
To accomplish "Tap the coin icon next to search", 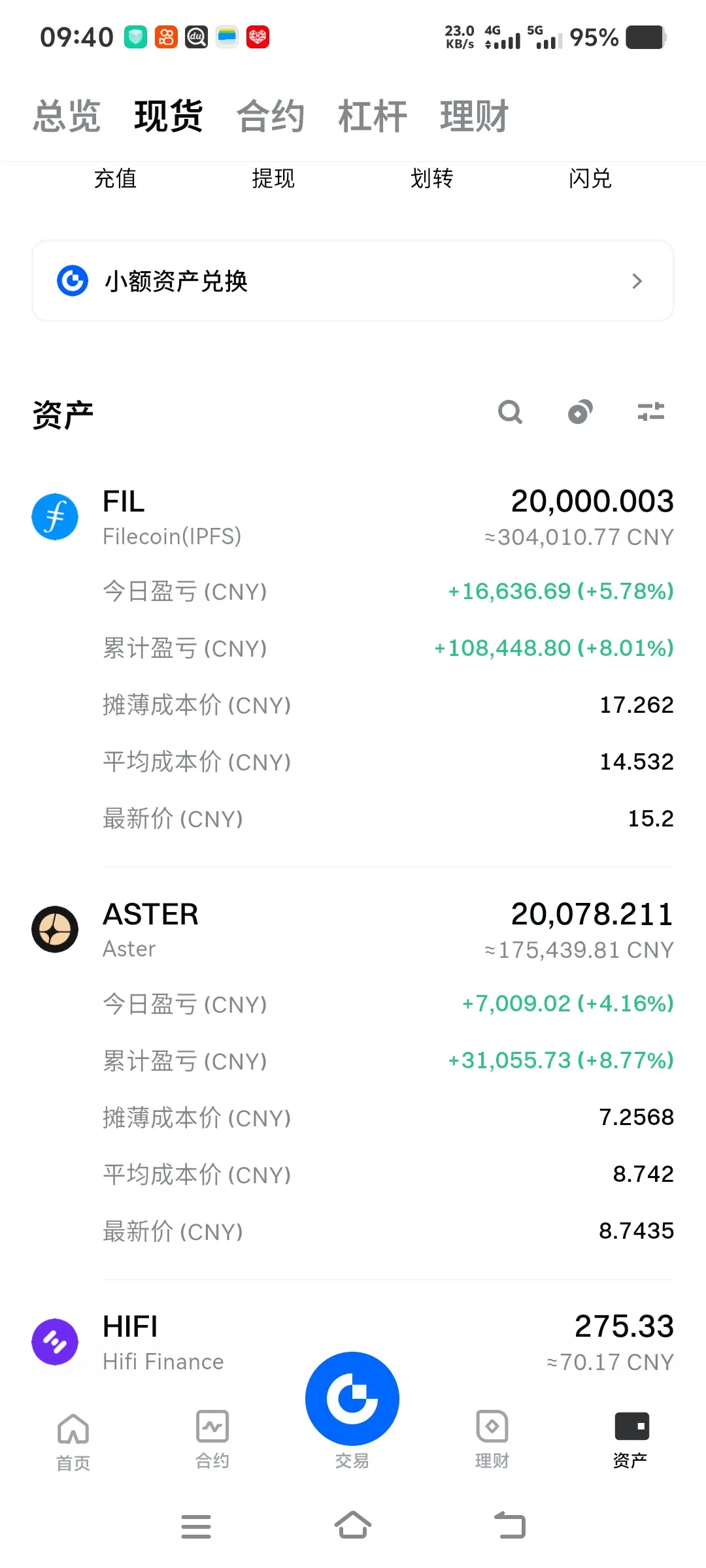I will coord(580,412).
